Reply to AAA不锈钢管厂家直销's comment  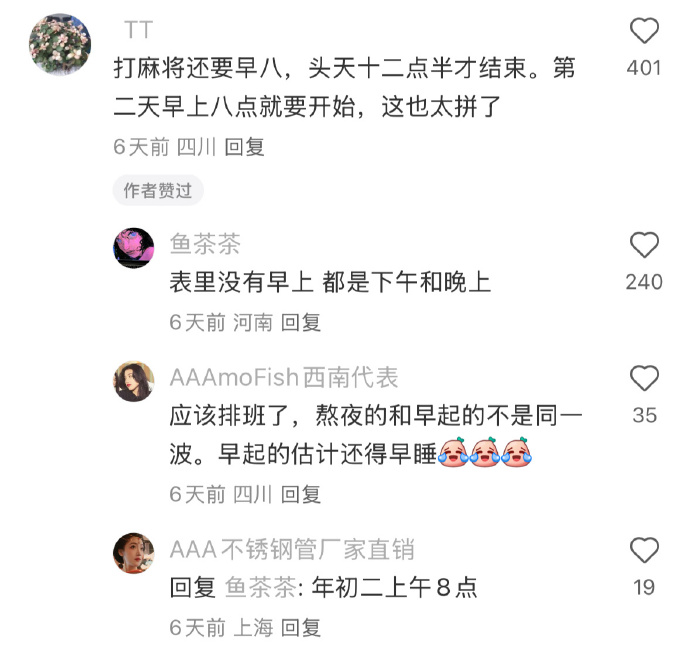pyautogui.click(x=300, y=627)
